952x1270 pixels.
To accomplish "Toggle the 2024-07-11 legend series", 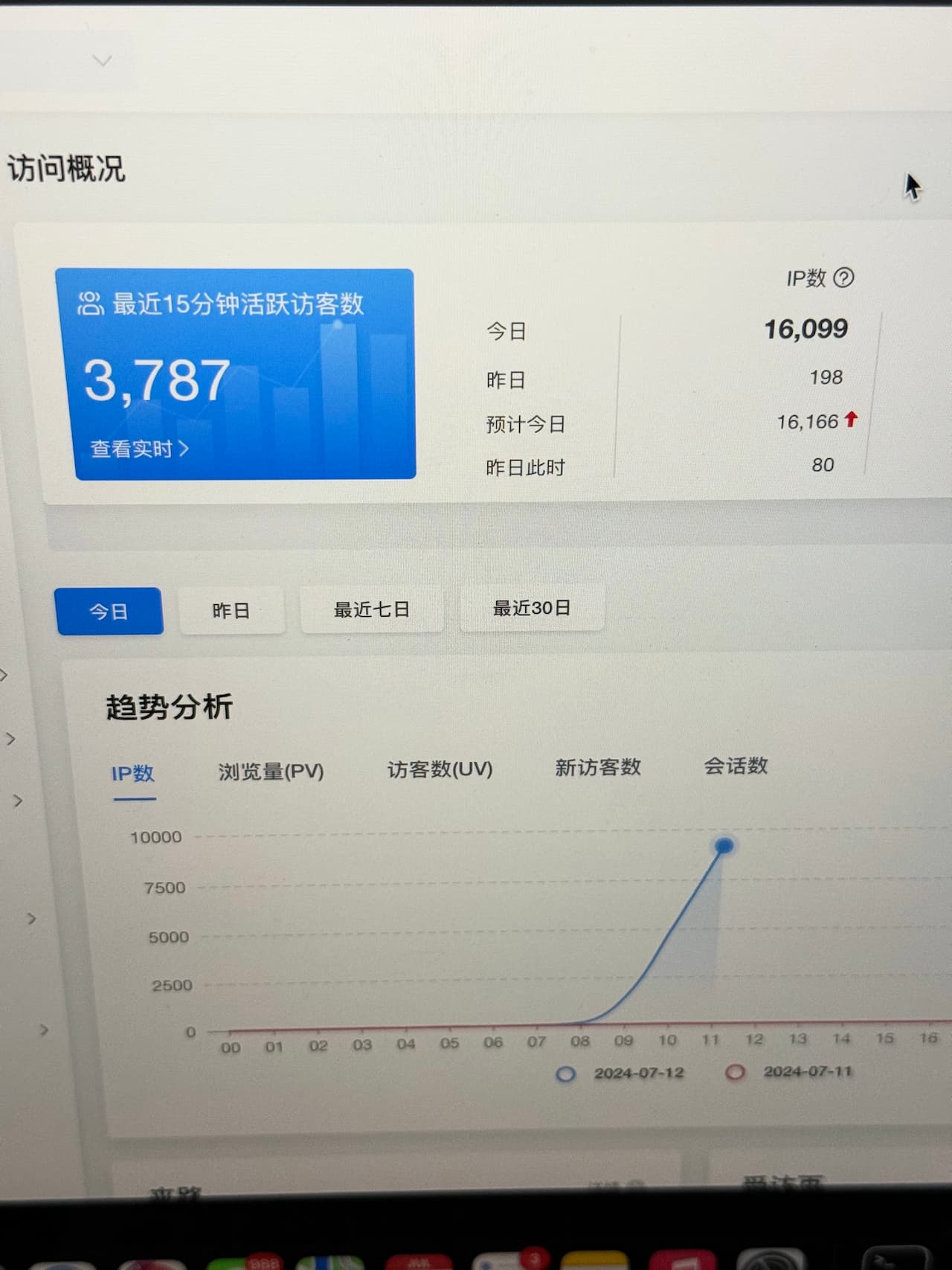I will 790,1071.
